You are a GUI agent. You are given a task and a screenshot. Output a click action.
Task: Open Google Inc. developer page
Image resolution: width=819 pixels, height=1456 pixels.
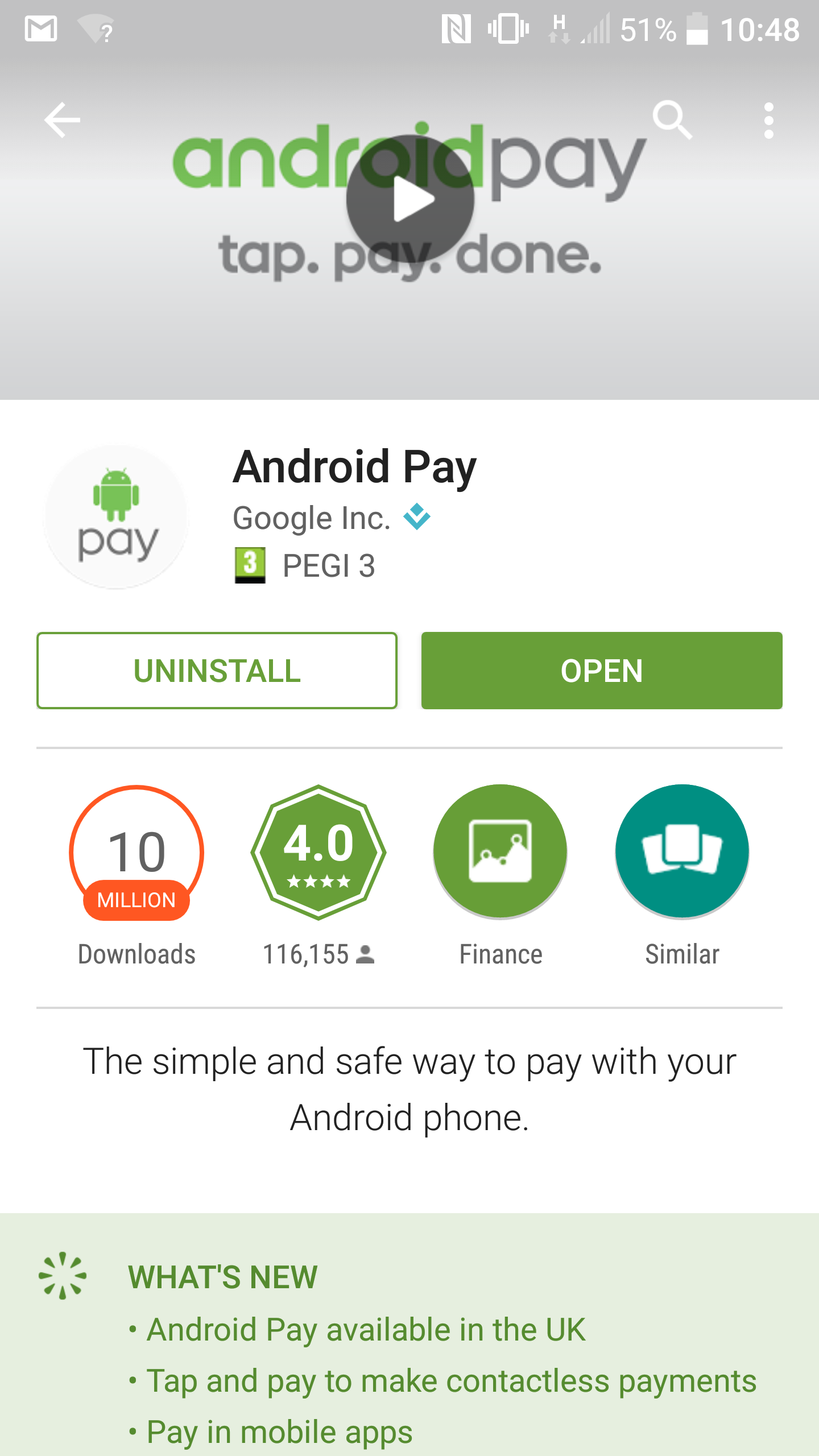(312, 518)
